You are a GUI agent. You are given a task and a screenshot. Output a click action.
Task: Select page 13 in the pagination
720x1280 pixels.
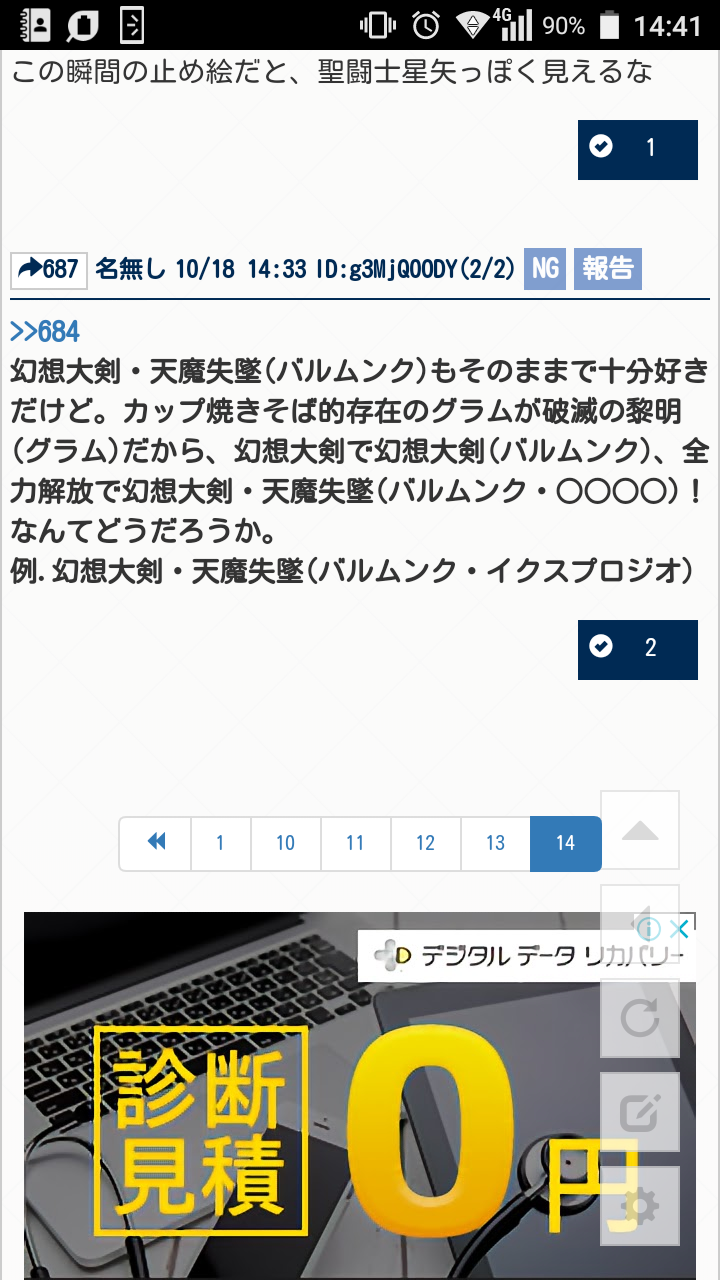[x=495, y=843]
